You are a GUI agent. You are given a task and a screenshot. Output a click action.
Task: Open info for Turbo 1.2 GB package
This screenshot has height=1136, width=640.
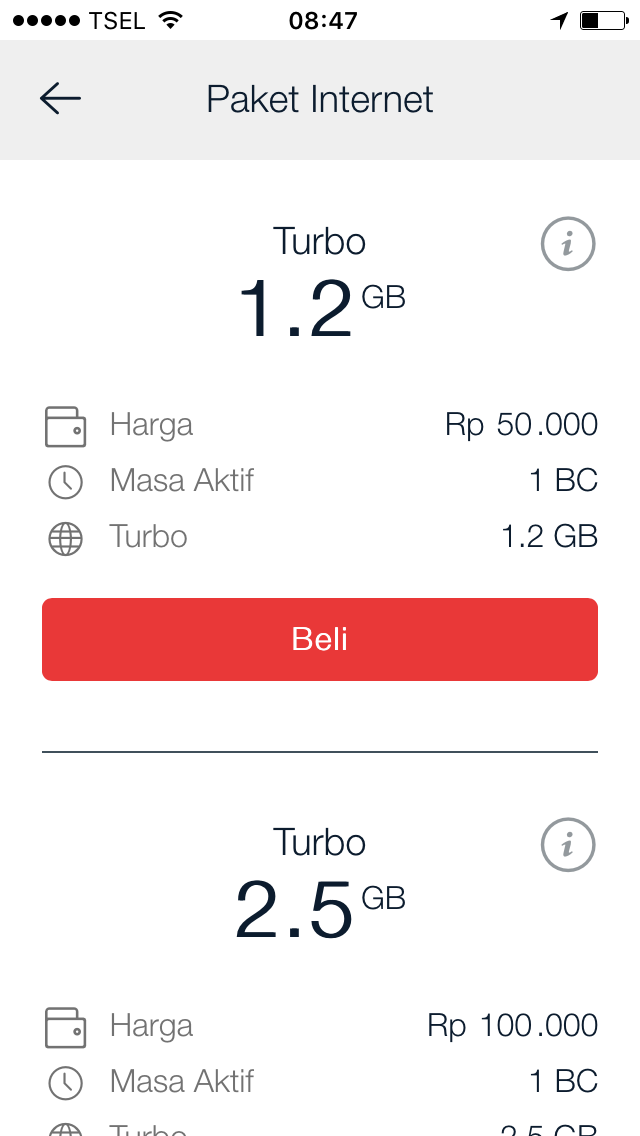point(568,244)
